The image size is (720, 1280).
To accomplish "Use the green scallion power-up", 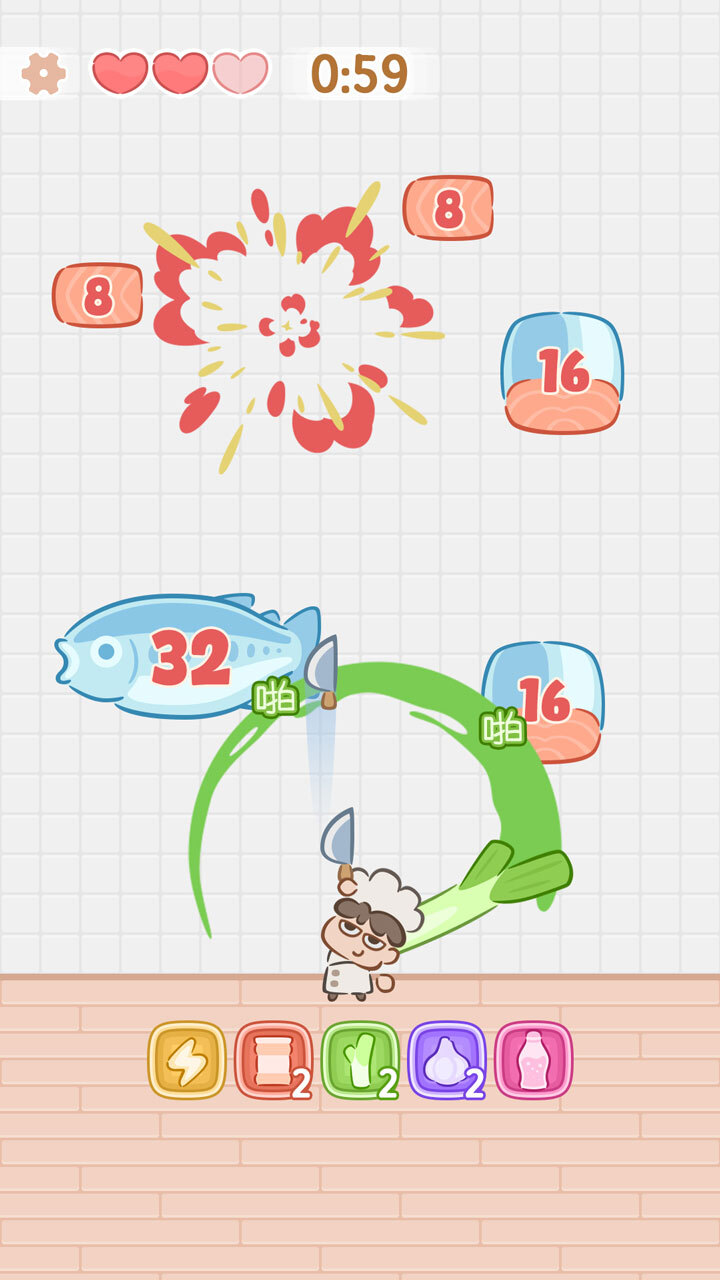I will pos(360,1060).
